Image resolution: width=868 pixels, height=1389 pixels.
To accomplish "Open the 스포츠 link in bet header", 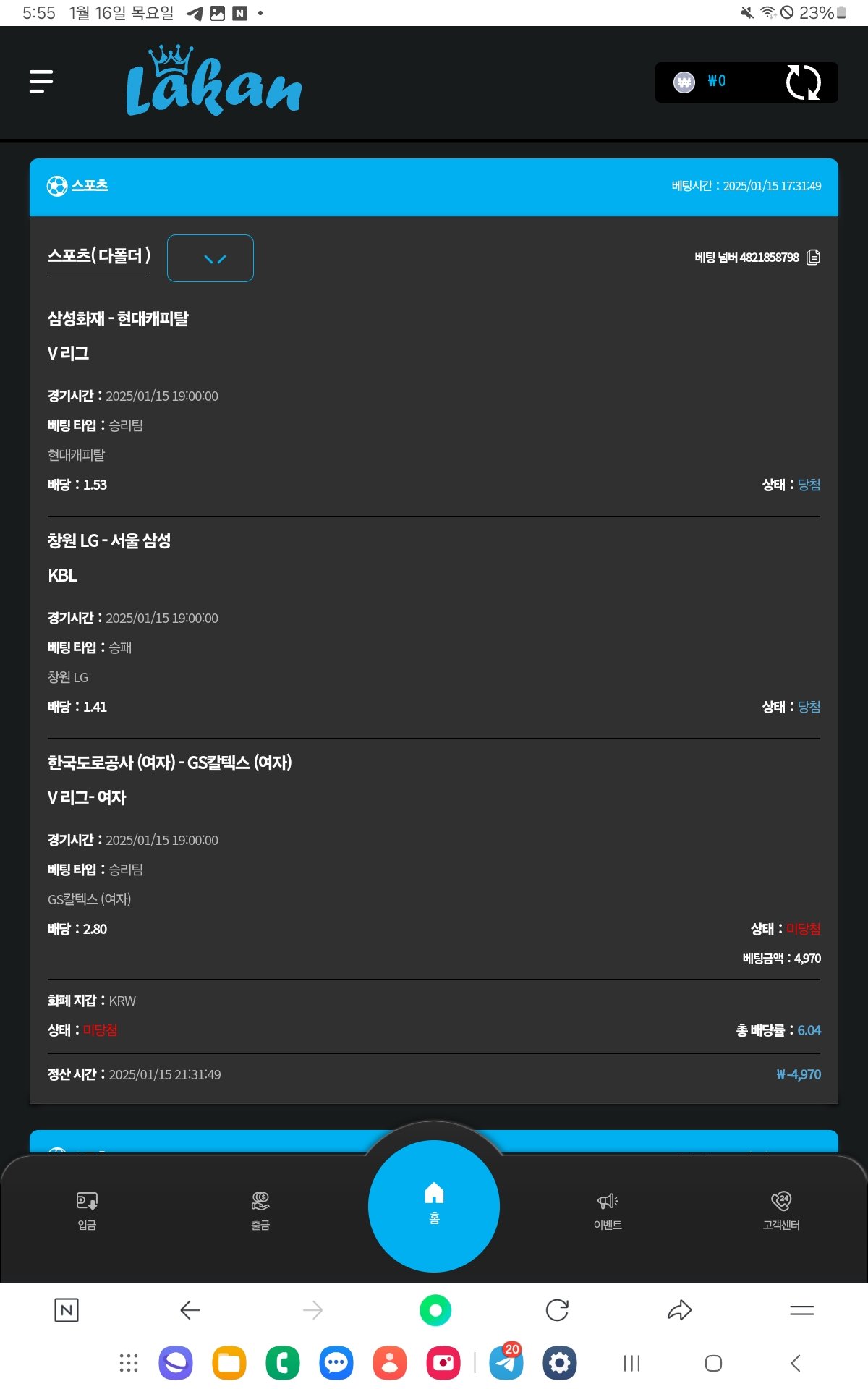I will [x=90, y=185].
